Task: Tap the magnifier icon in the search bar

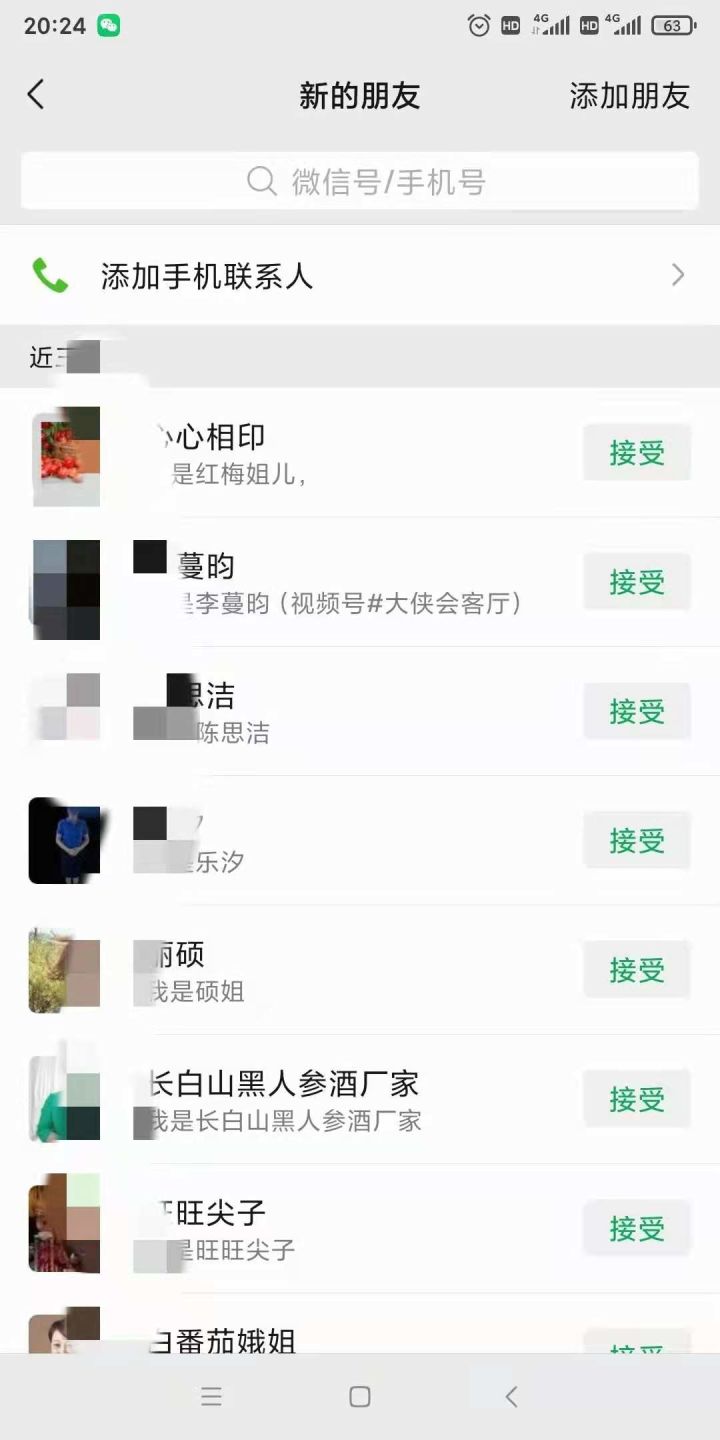Action: 262,181
